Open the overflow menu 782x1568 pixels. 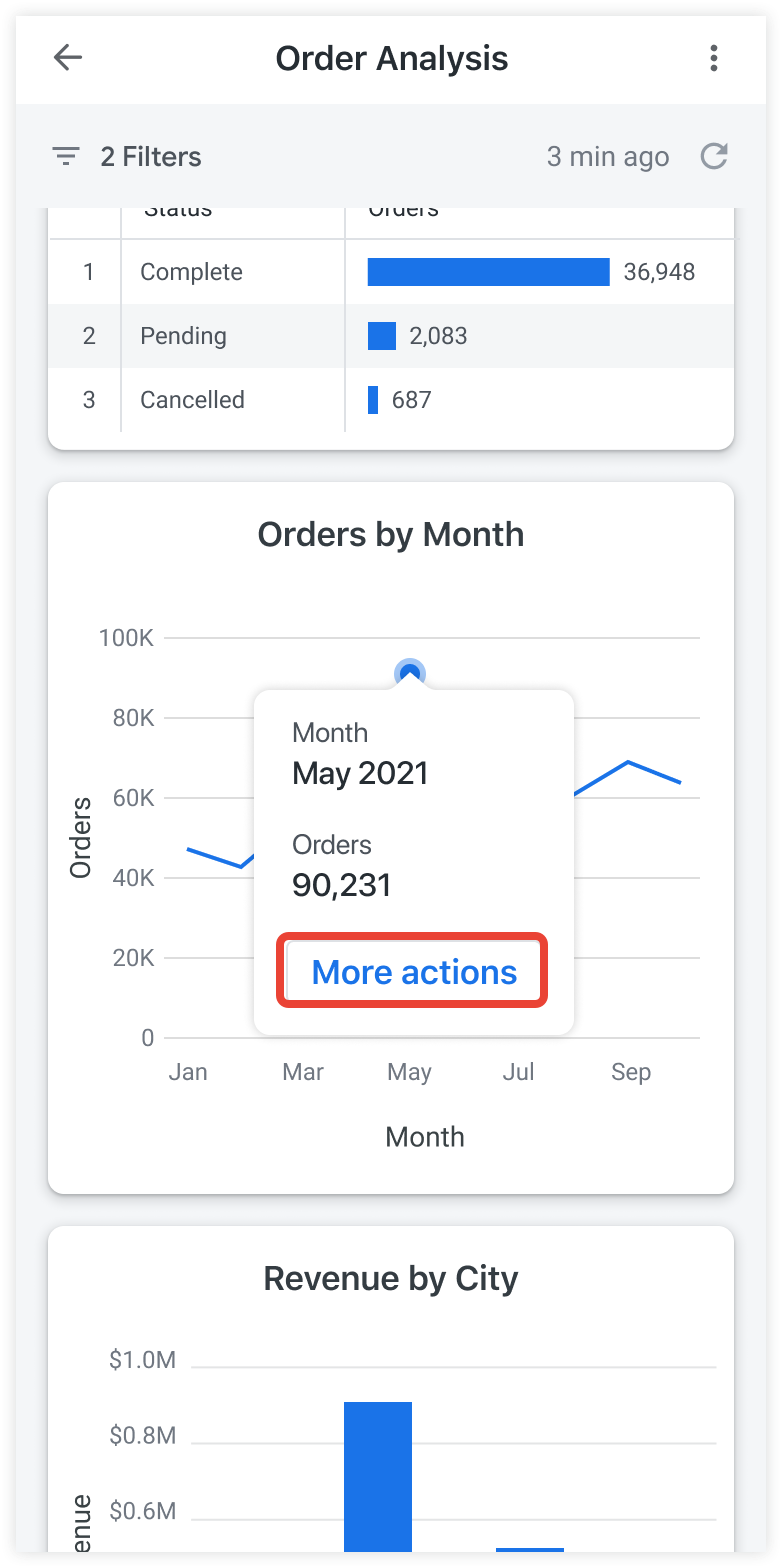point(713,58)
